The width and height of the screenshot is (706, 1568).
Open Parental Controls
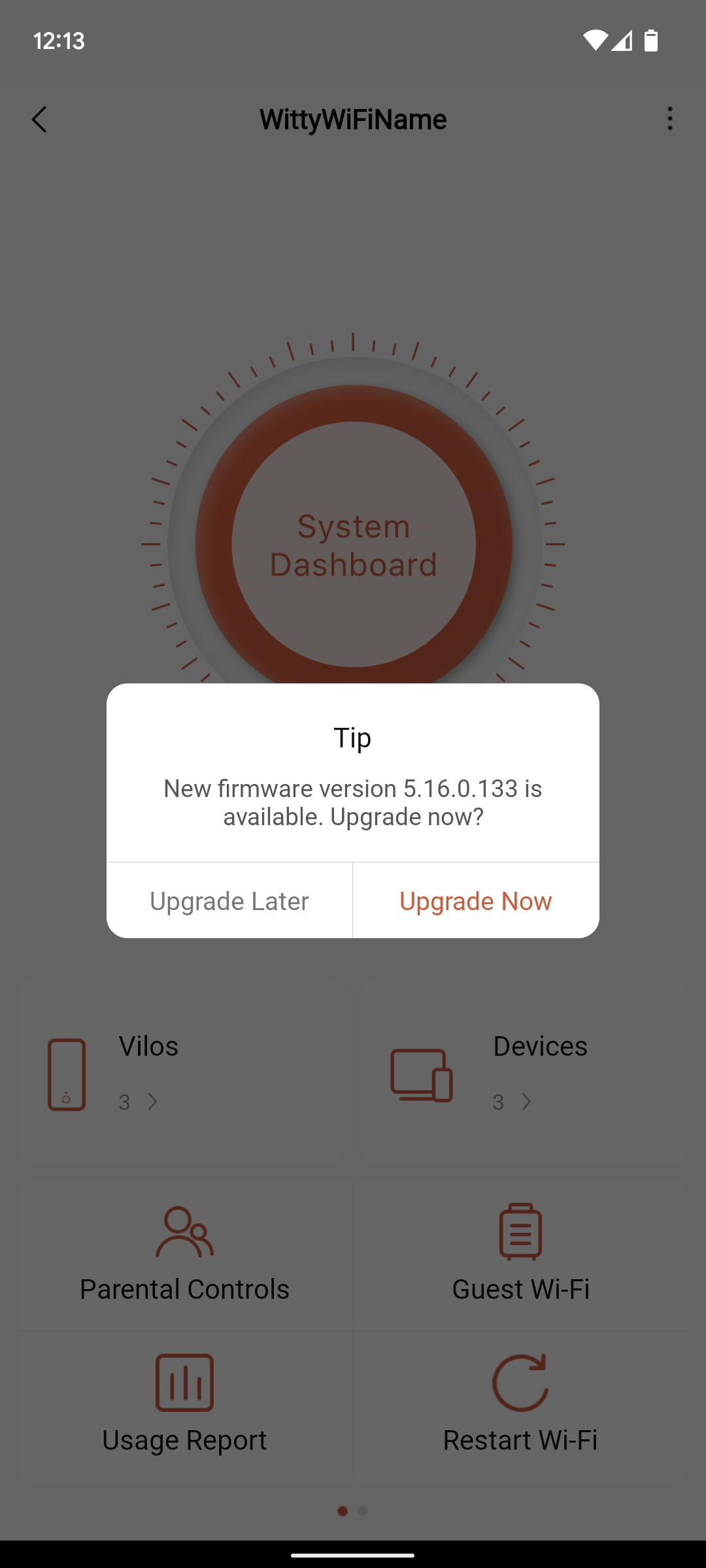184,1256
